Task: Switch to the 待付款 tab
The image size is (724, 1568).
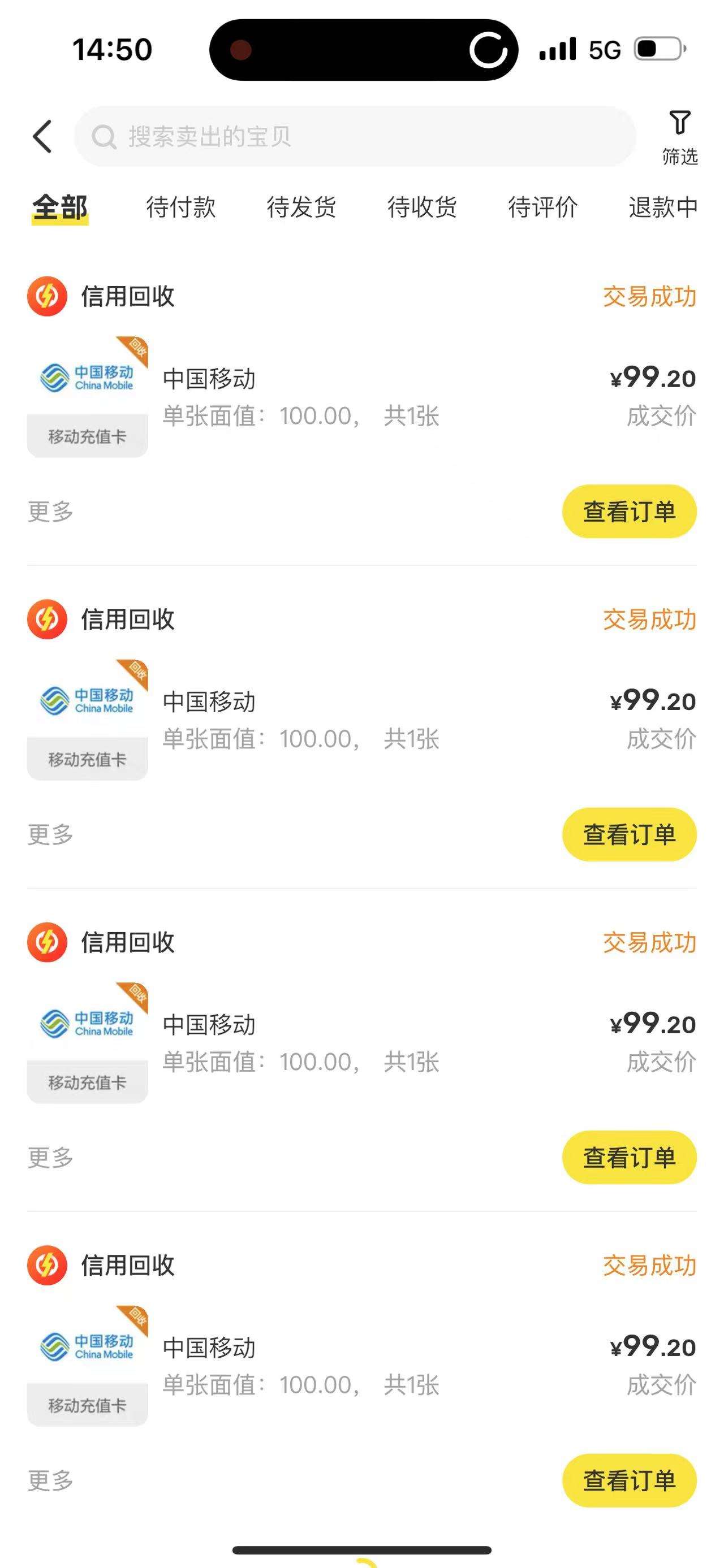Action: point(181,207)
